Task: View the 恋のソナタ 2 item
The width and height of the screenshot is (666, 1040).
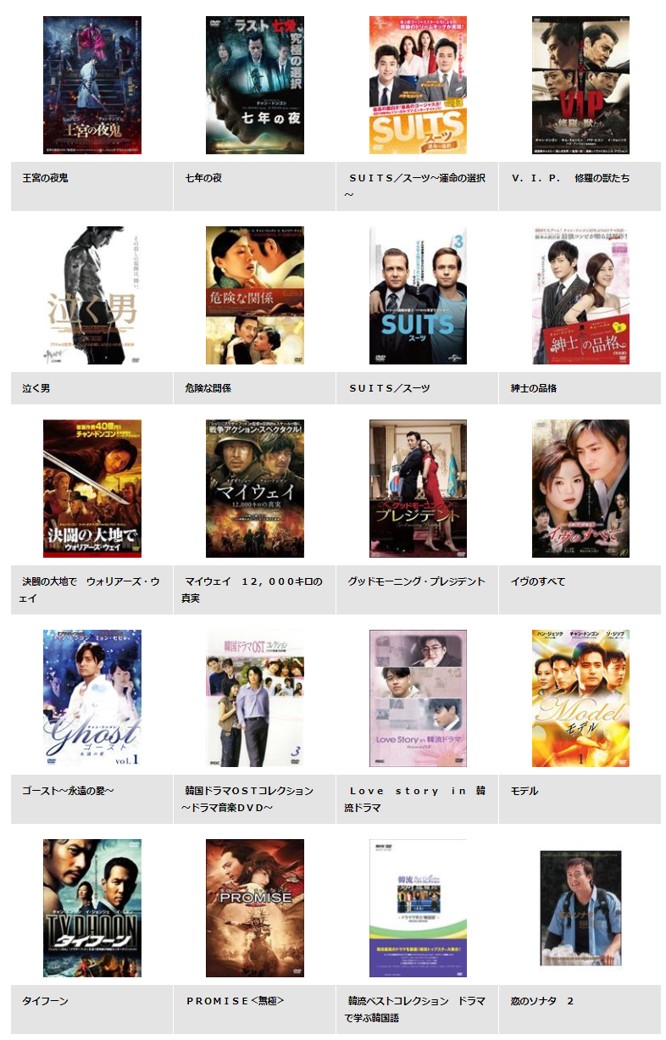Action: coord(580,908)
